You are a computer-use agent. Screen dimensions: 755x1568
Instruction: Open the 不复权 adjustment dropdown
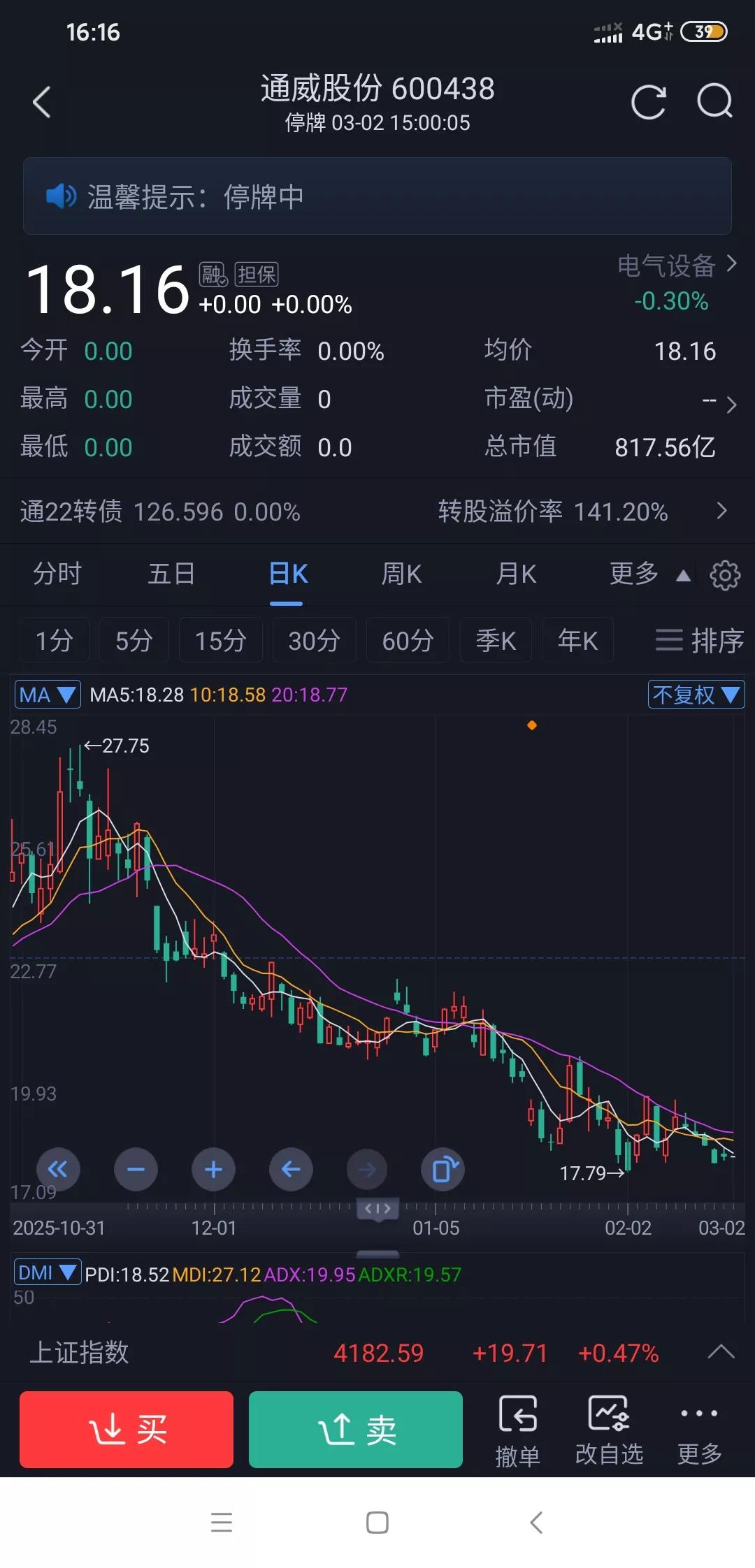point(696,695)
